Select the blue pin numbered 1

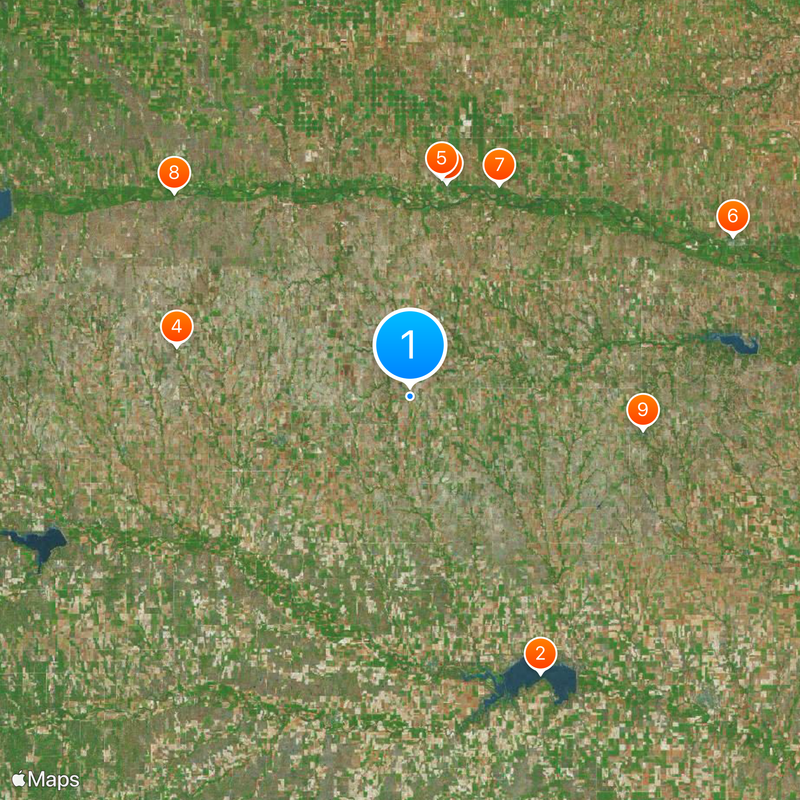409,345
